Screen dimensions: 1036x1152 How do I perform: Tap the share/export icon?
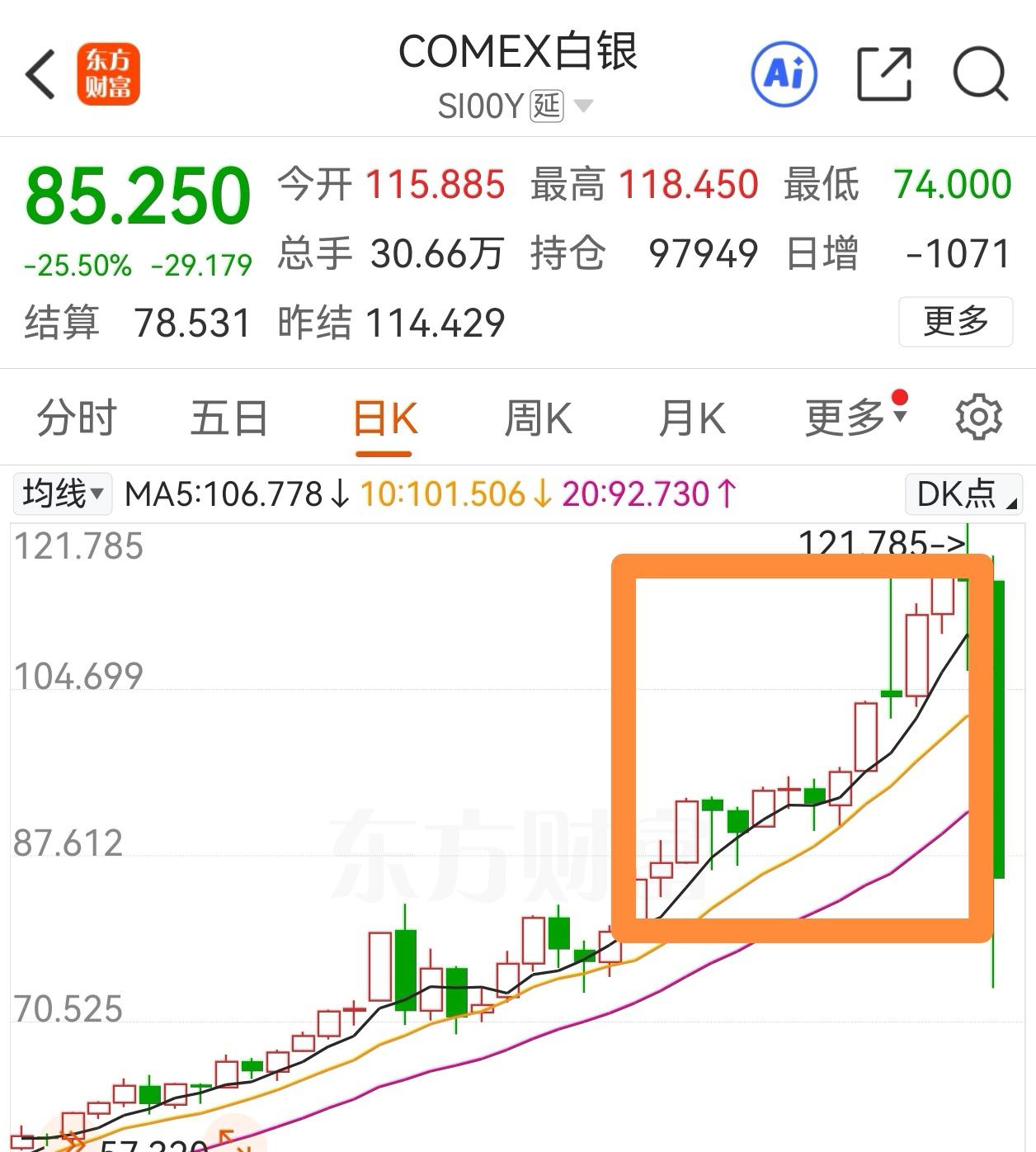pyautogui.click(x=883, y=74)
